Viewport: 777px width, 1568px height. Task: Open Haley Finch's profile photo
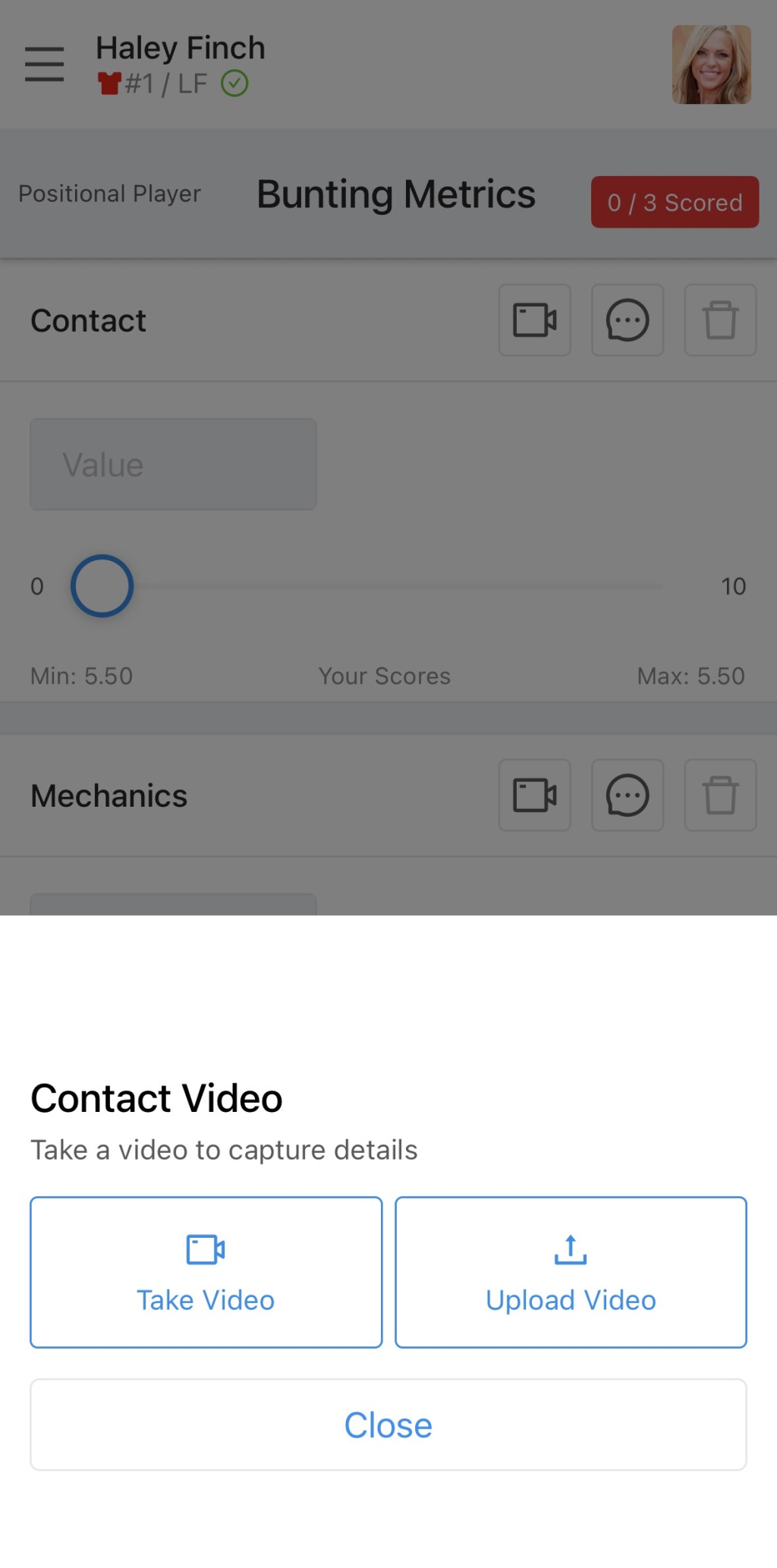(x=710, y=64)
